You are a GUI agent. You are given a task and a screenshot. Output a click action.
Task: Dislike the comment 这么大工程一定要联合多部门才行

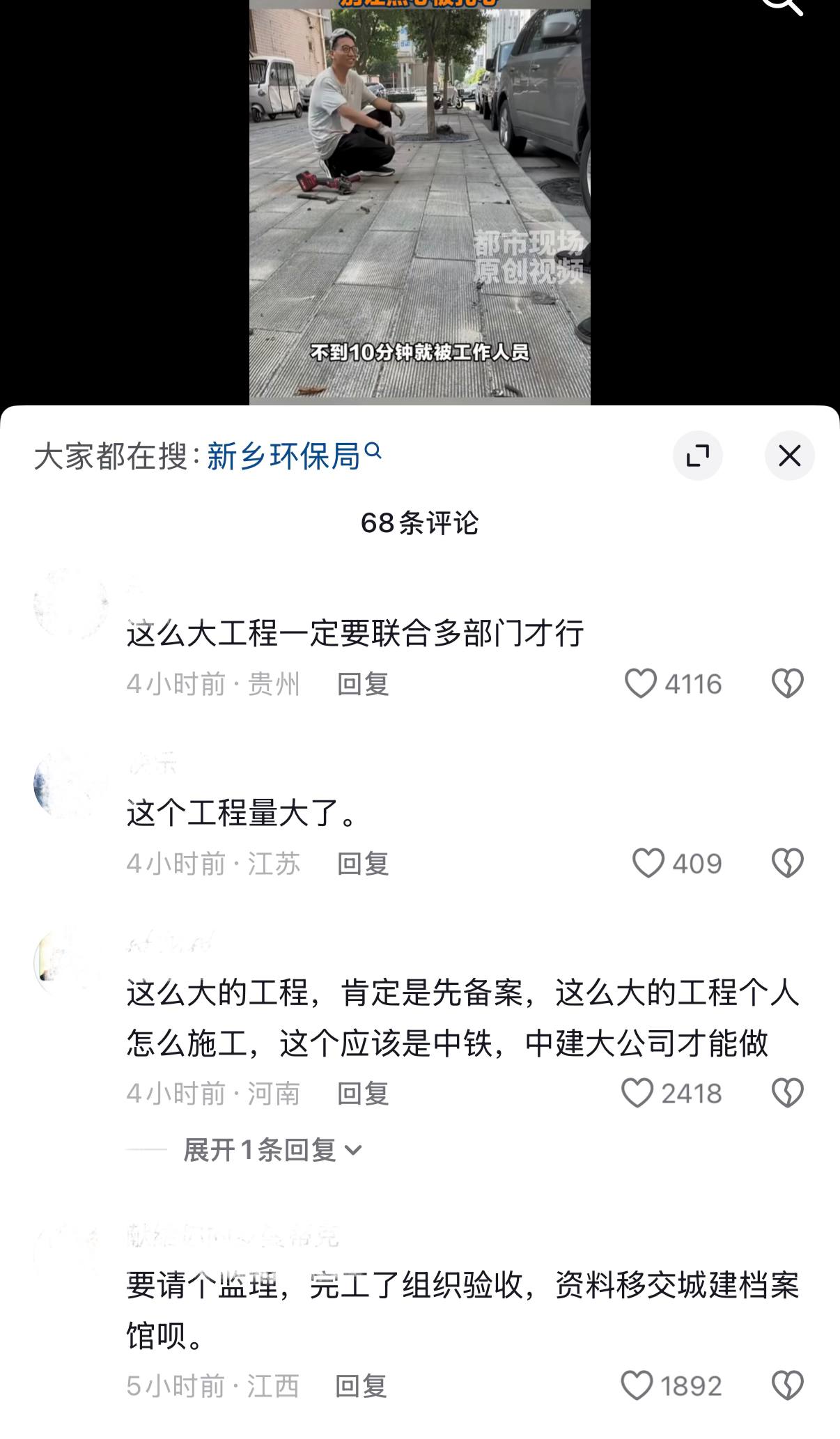(788, 683)
